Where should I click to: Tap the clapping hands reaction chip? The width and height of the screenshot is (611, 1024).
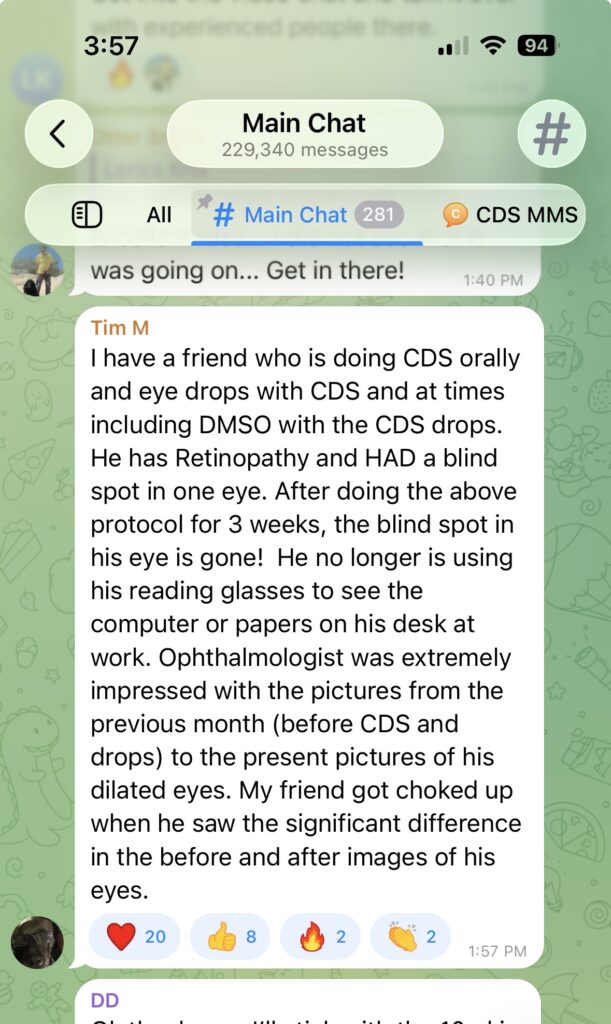pyautogui.click(x=410, y=937)
